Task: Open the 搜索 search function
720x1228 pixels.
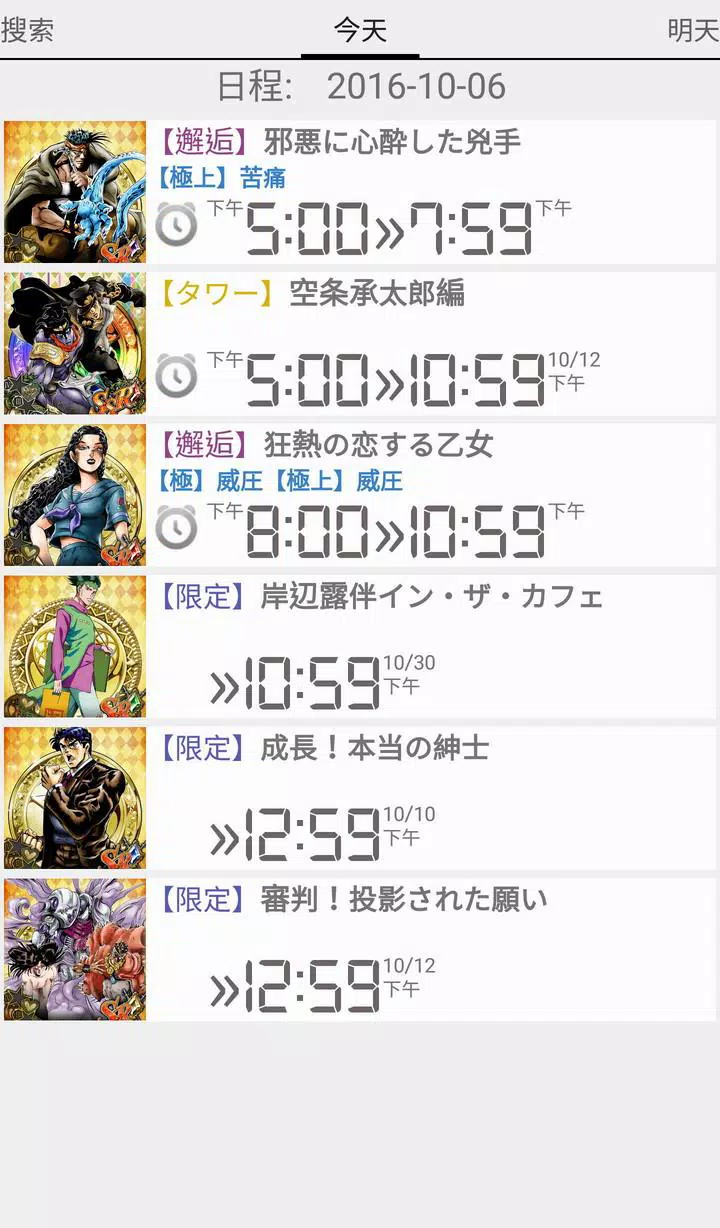Action: (x=30, y=31)
